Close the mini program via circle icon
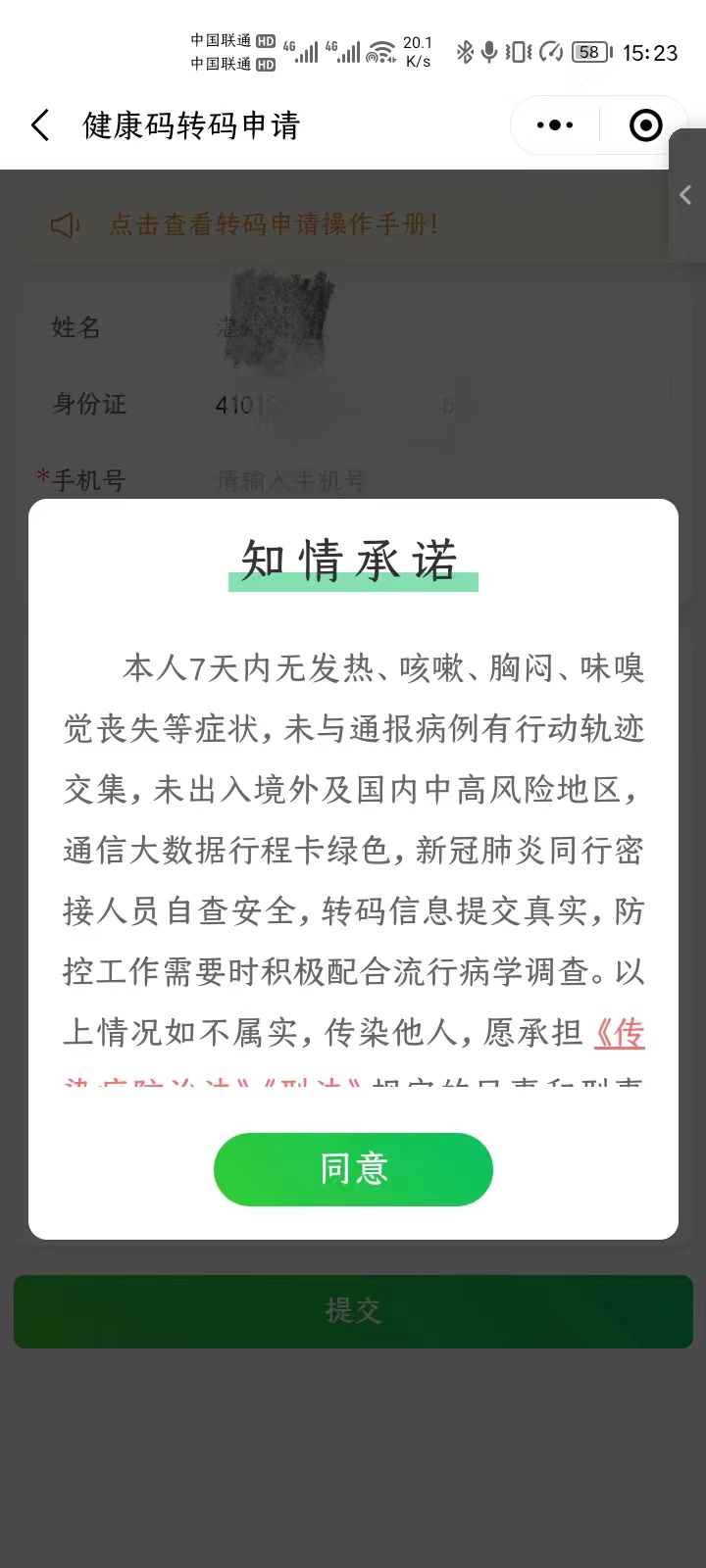Screen dimensions: 706x1568 (645, 125)
